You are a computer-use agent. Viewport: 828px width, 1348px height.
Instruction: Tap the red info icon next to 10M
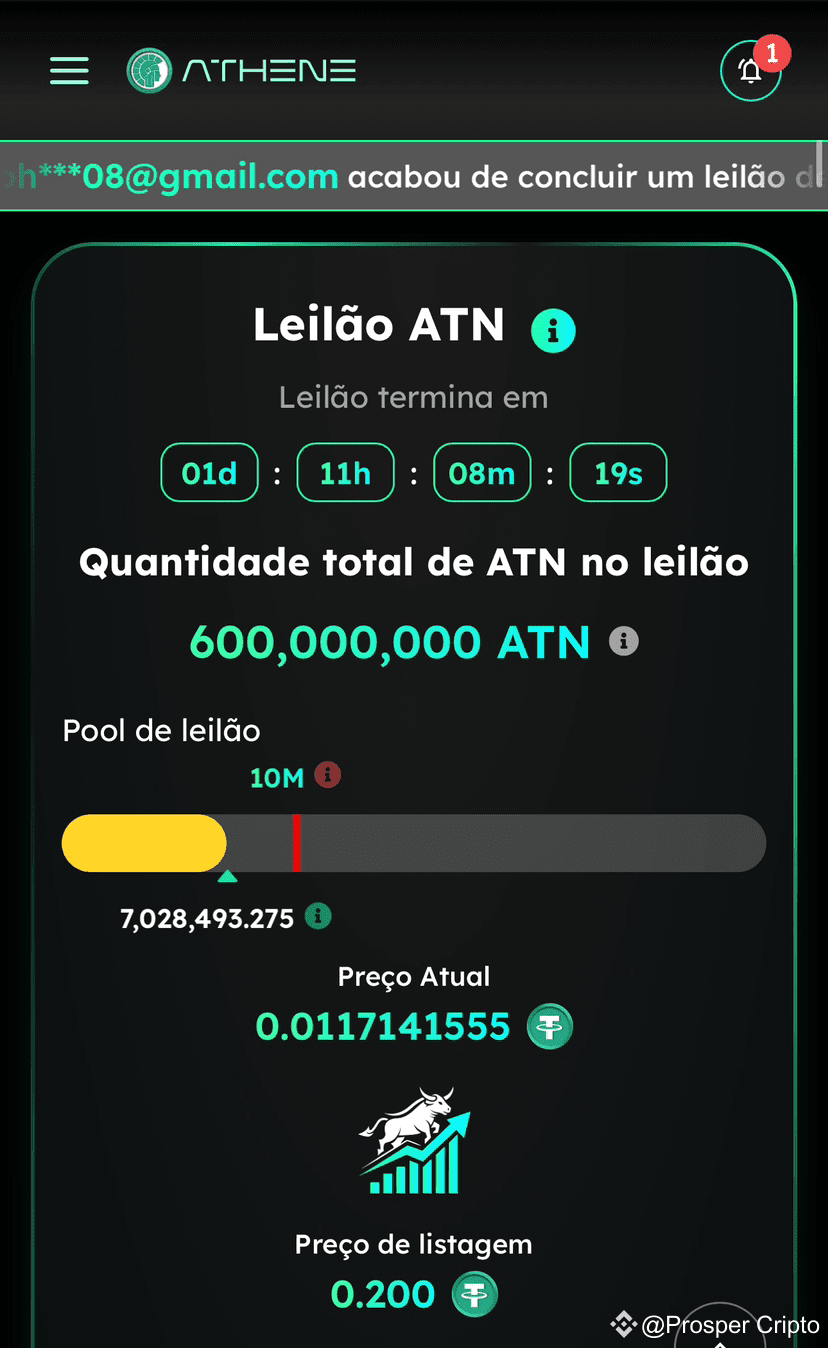[328, 775]
